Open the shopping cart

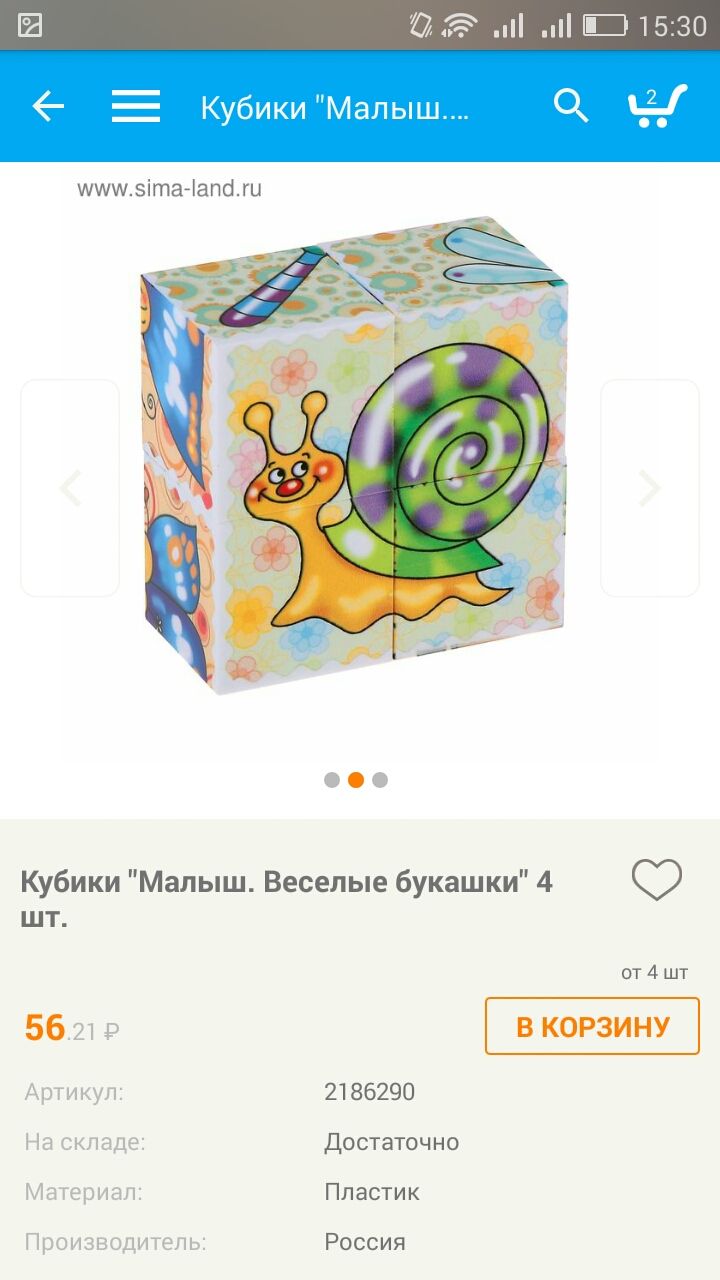tap(656, 106)
